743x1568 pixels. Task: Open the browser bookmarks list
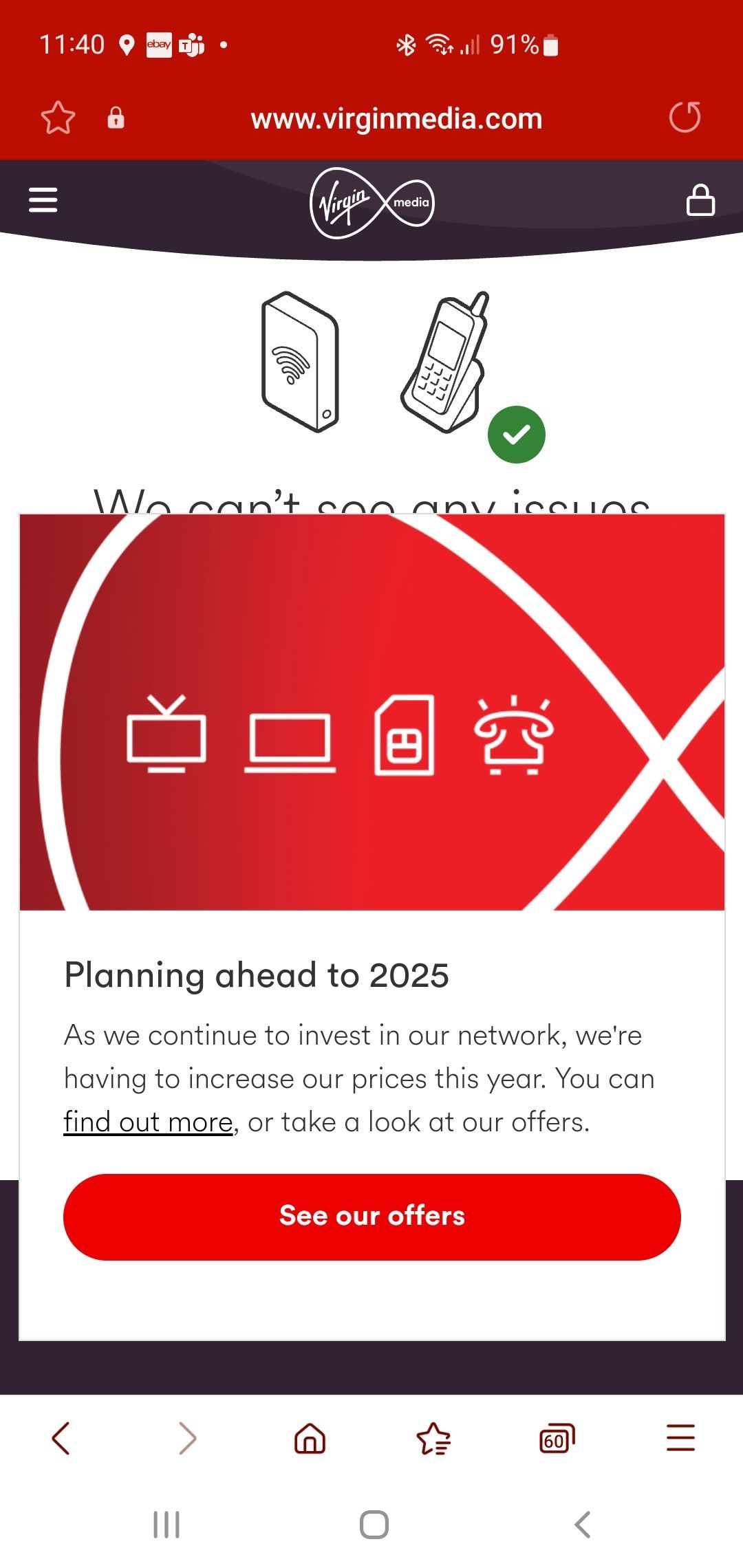(433, 1439)
